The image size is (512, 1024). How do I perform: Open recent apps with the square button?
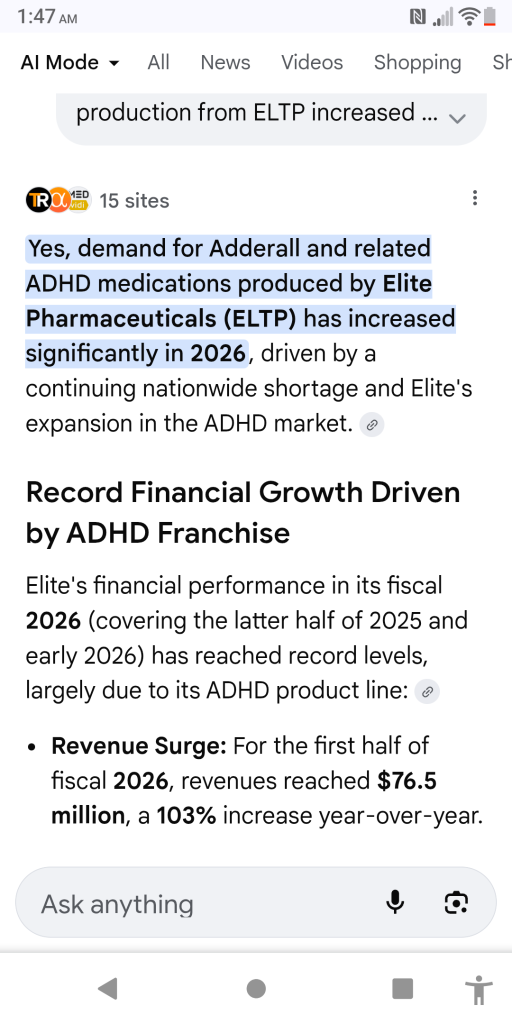tap(402, 988)
